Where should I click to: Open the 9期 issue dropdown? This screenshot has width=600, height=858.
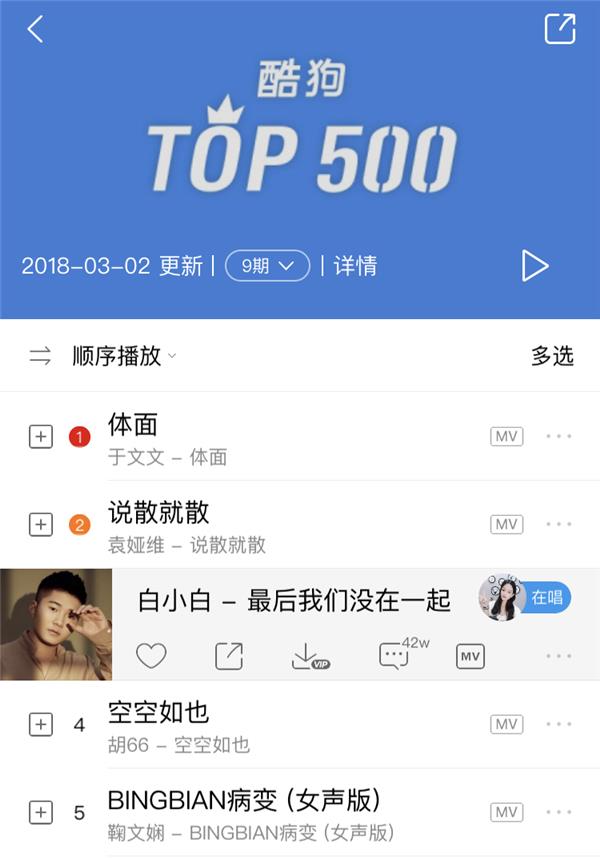pos(267,266)
